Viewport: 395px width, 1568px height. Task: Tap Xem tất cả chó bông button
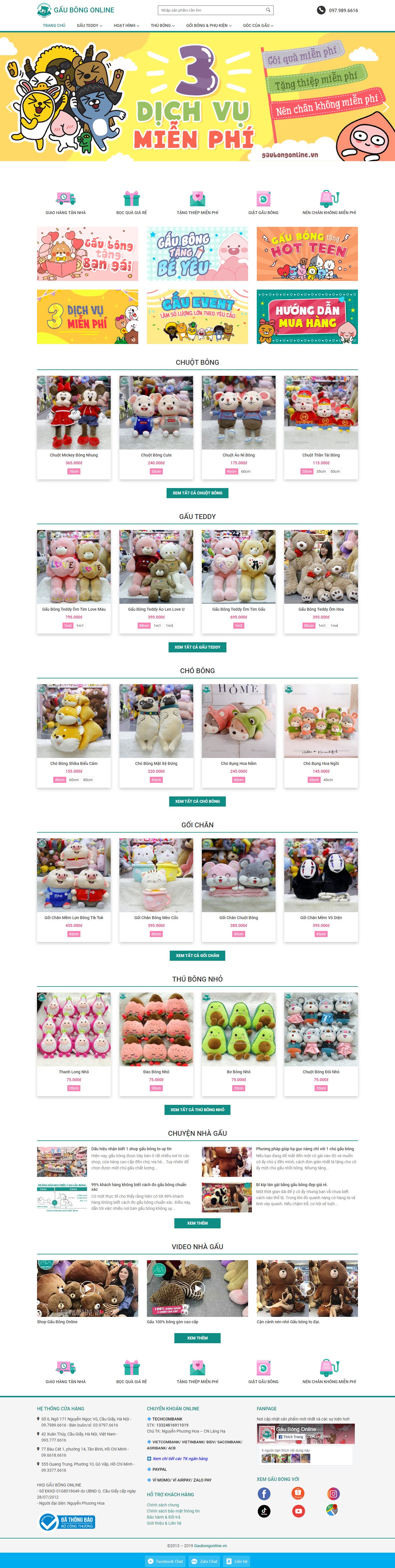click(x=197, y=801)
